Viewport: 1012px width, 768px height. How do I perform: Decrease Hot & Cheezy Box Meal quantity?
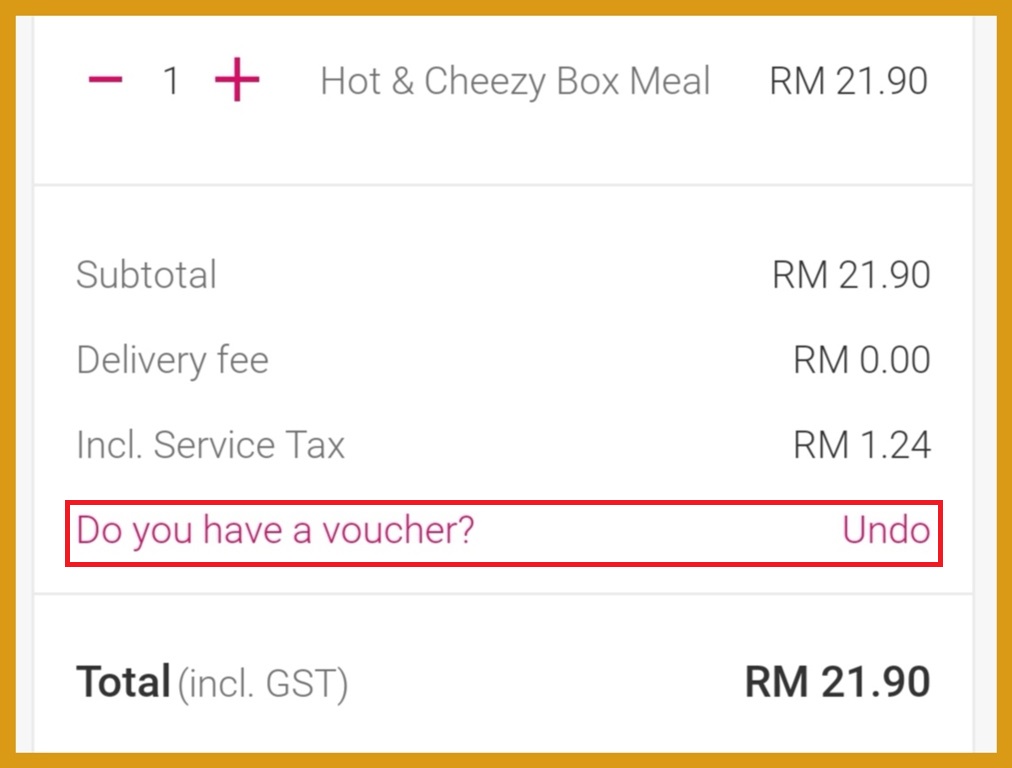tap(105, 80)
